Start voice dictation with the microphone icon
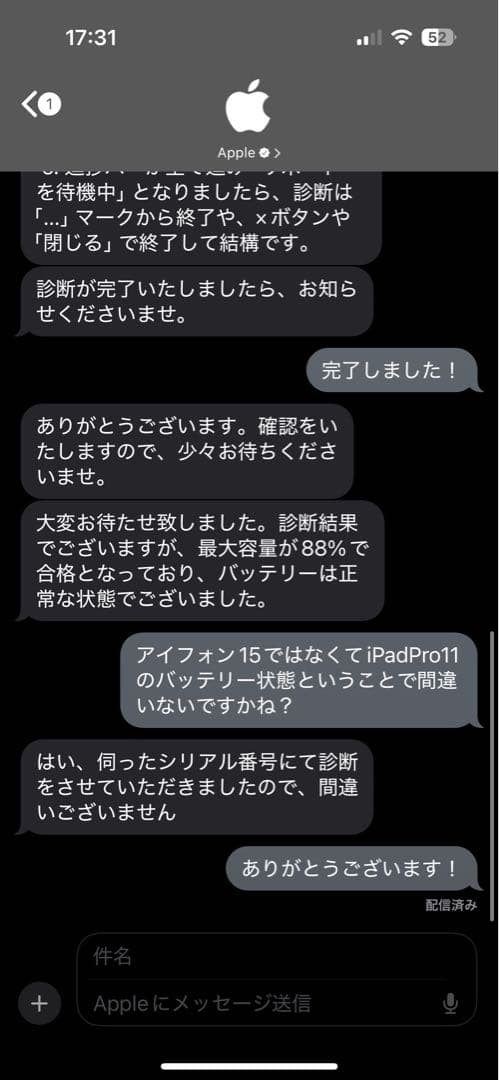The image size is (499, 1080). pyautogui.click(x=450, y=1004)
